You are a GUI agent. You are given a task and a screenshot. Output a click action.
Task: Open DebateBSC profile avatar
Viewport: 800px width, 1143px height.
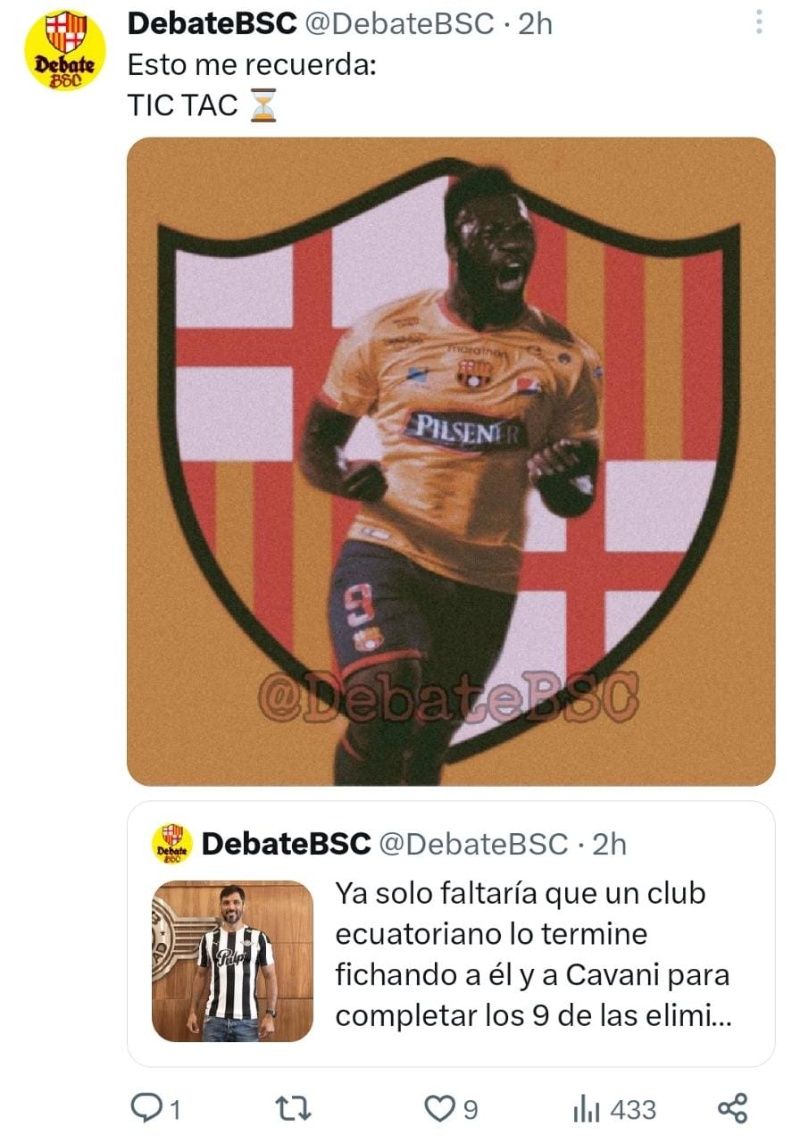pyautogui.click(x=65, y=50)
